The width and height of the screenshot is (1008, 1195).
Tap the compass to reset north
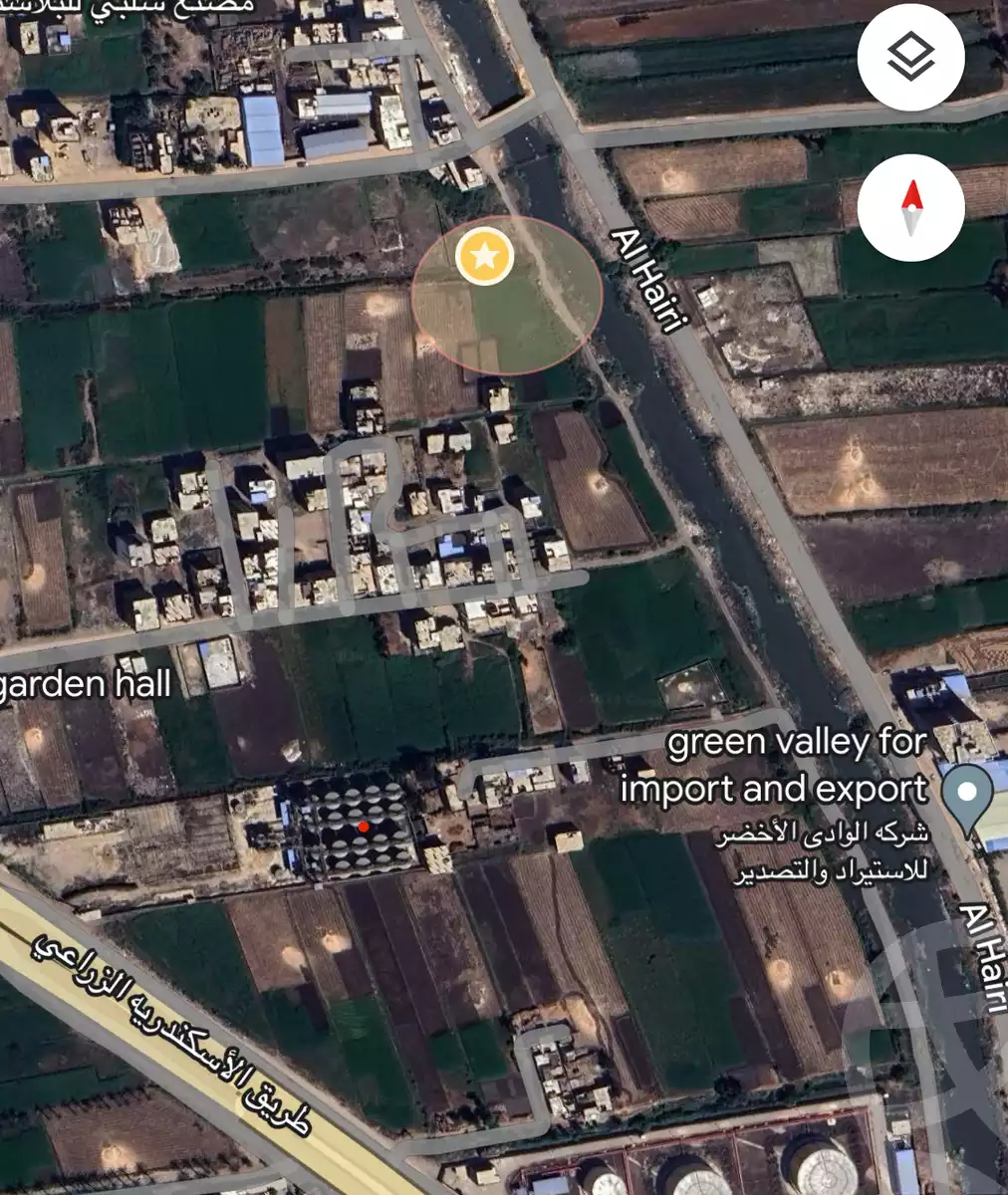pos(910,208)
